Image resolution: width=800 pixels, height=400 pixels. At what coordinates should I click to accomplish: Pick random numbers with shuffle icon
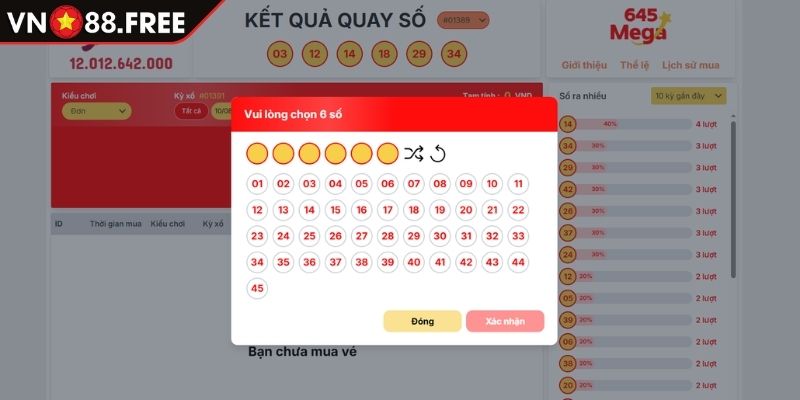pyautogui.click(x=414, y=153)
